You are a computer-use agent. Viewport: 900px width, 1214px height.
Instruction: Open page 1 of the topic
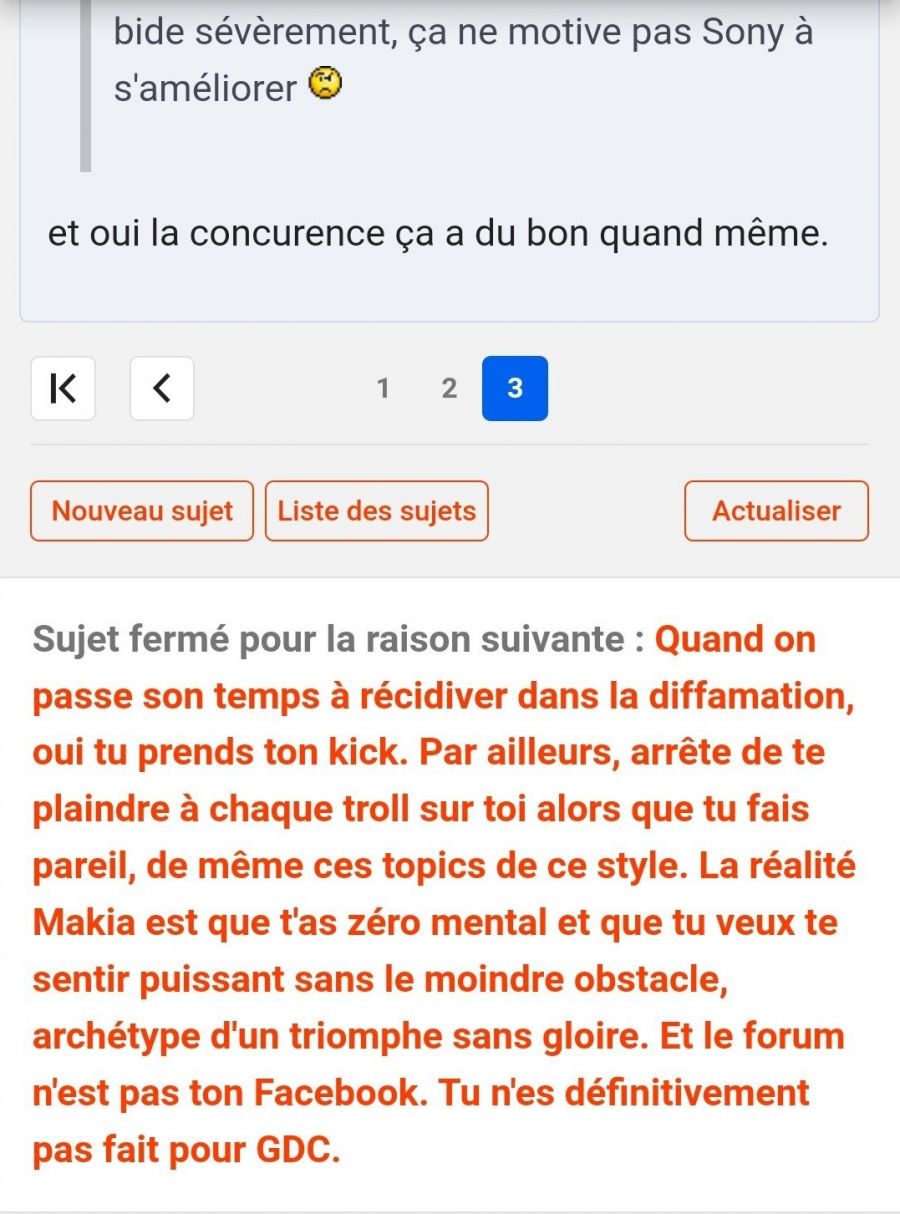click(383, 388)
